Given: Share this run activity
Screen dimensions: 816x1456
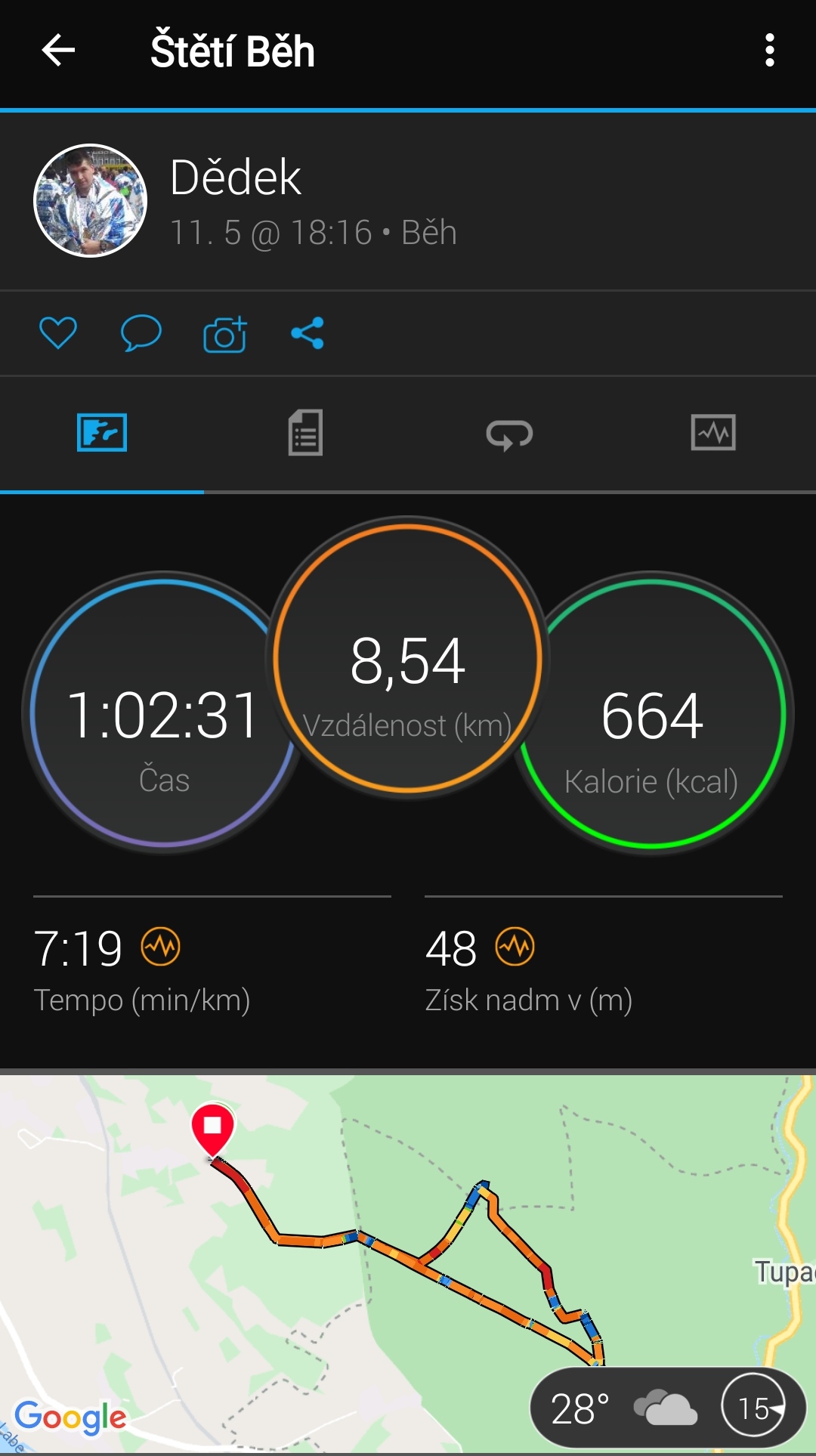Looking at the screenshot, I should coord(308,333).
